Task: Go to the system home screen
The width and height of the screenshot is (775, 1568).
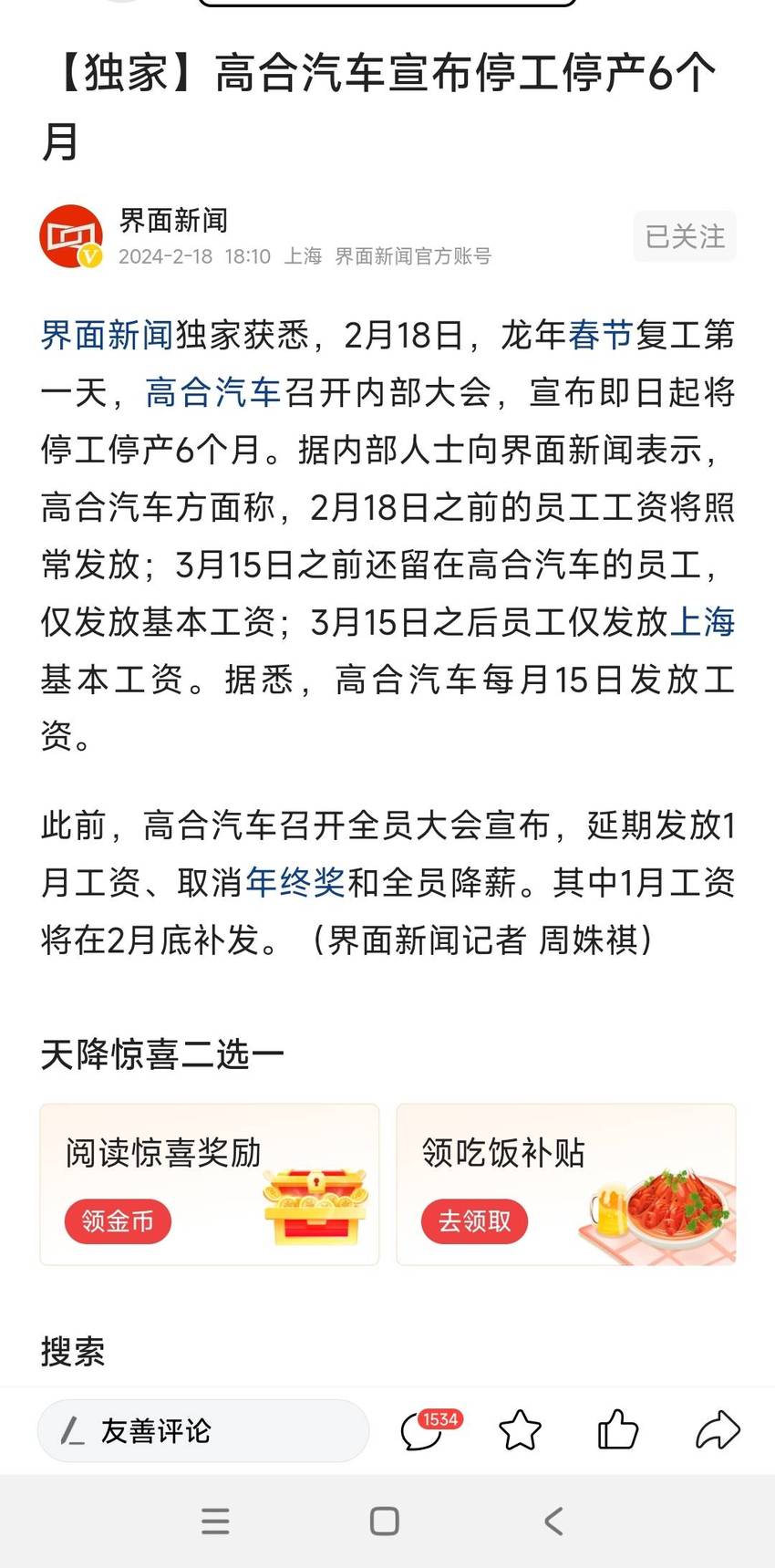Action: [x=385, y=1521]
